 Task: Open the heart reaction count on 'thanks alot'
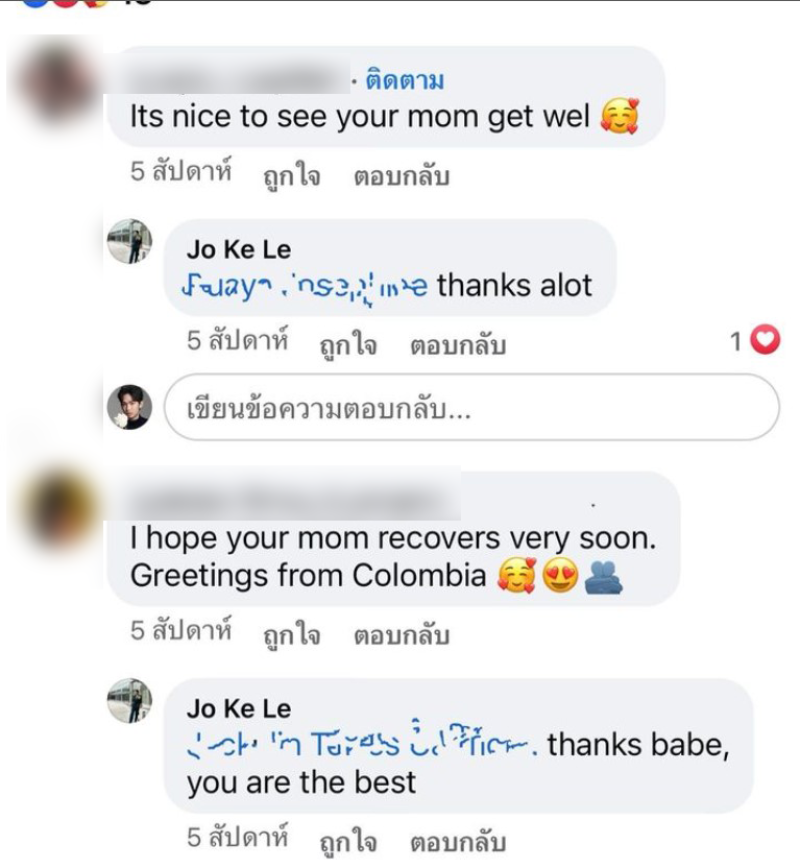[x=754, y=343]
